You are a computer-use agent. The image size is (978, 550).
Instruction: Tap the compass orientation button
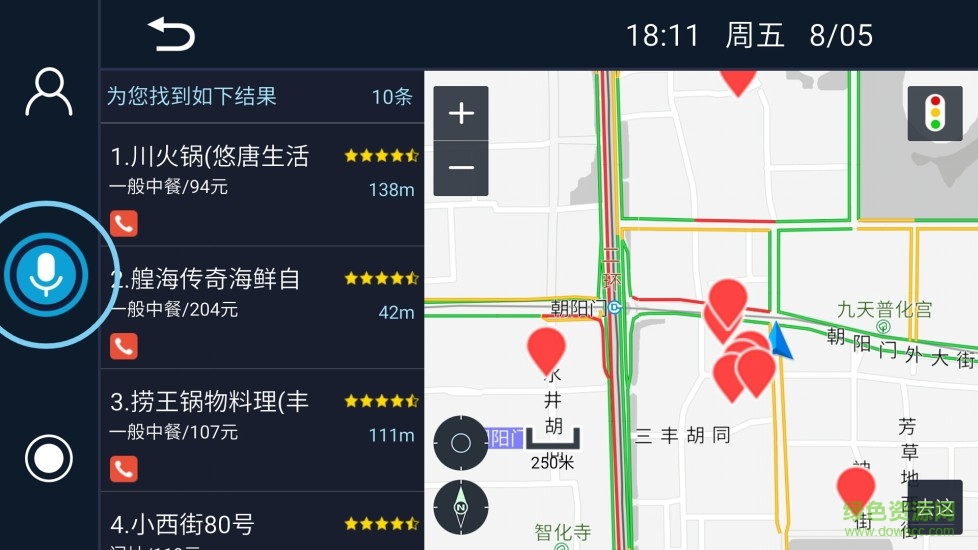pyautogui.click(x=461, y=507)
